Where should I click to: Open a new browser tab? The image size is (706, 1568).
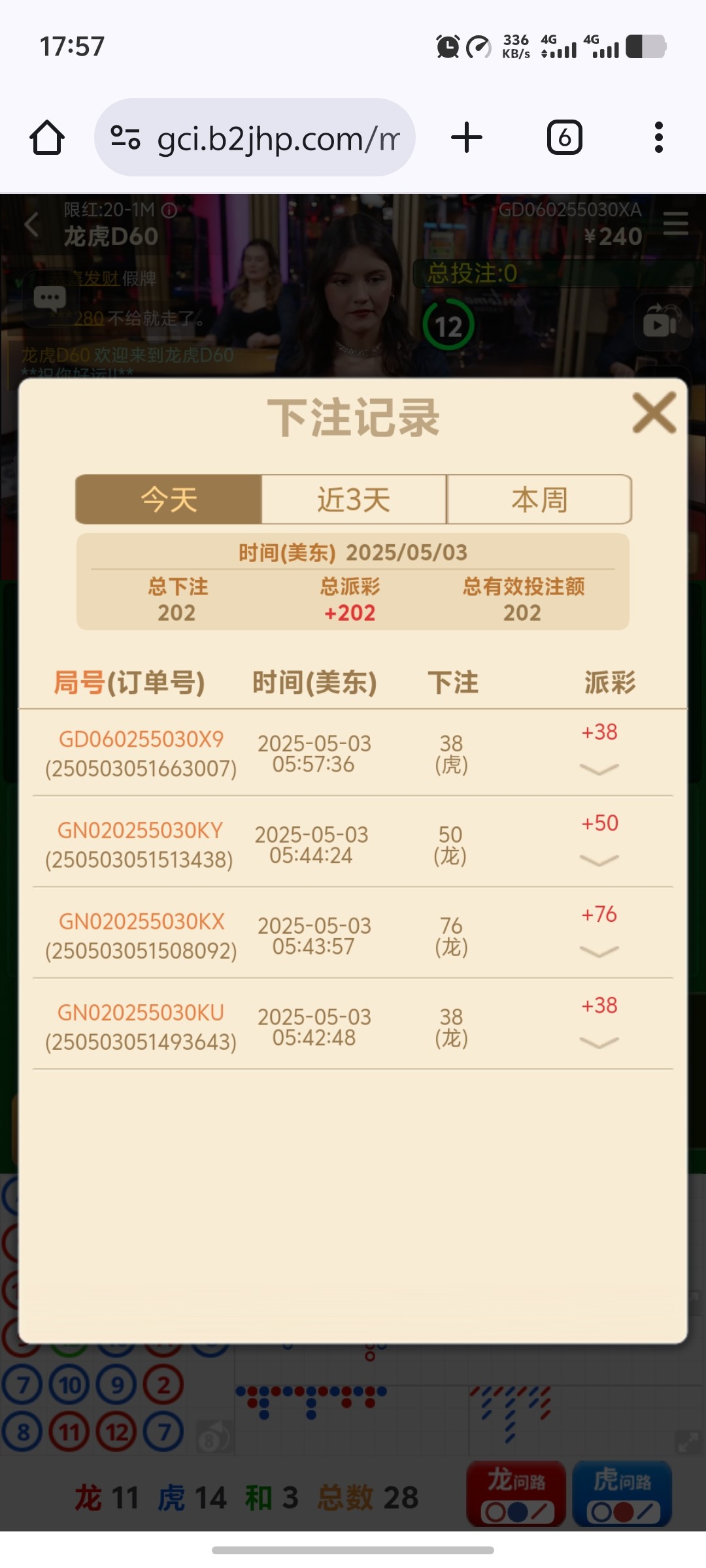click(467, 138)
